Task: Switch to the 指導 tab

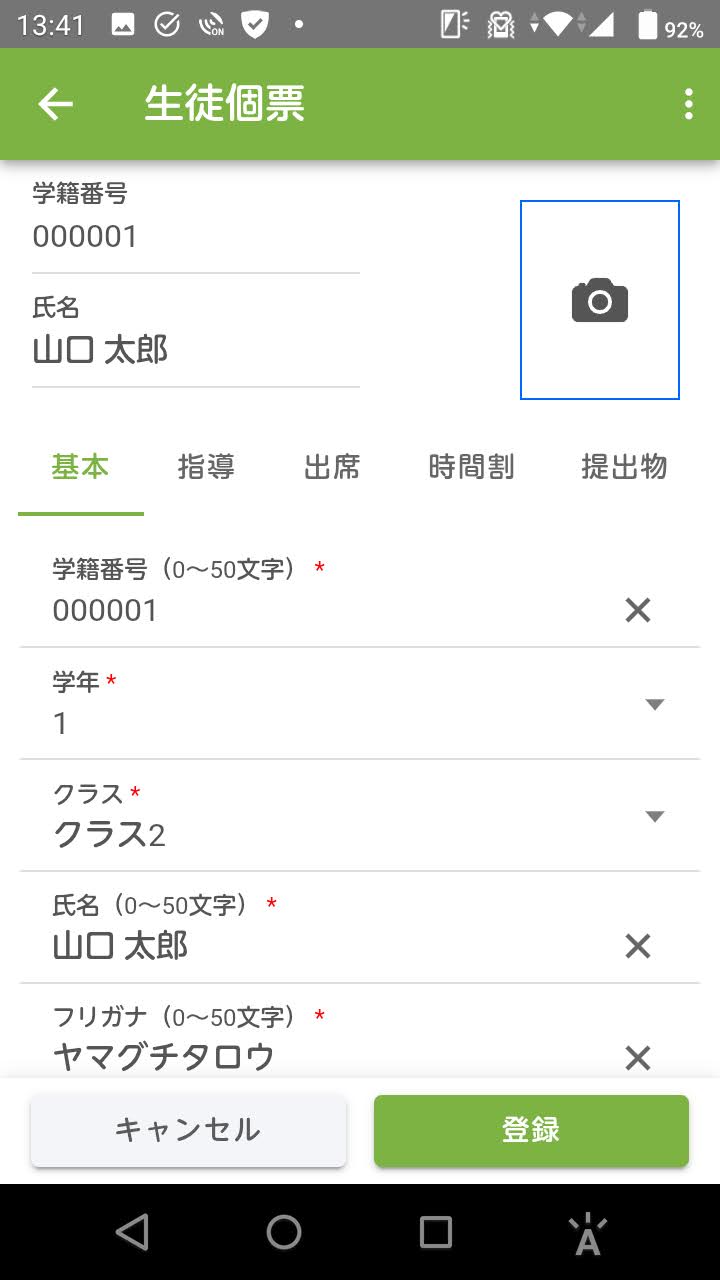Action: click(x=206, y=467)
